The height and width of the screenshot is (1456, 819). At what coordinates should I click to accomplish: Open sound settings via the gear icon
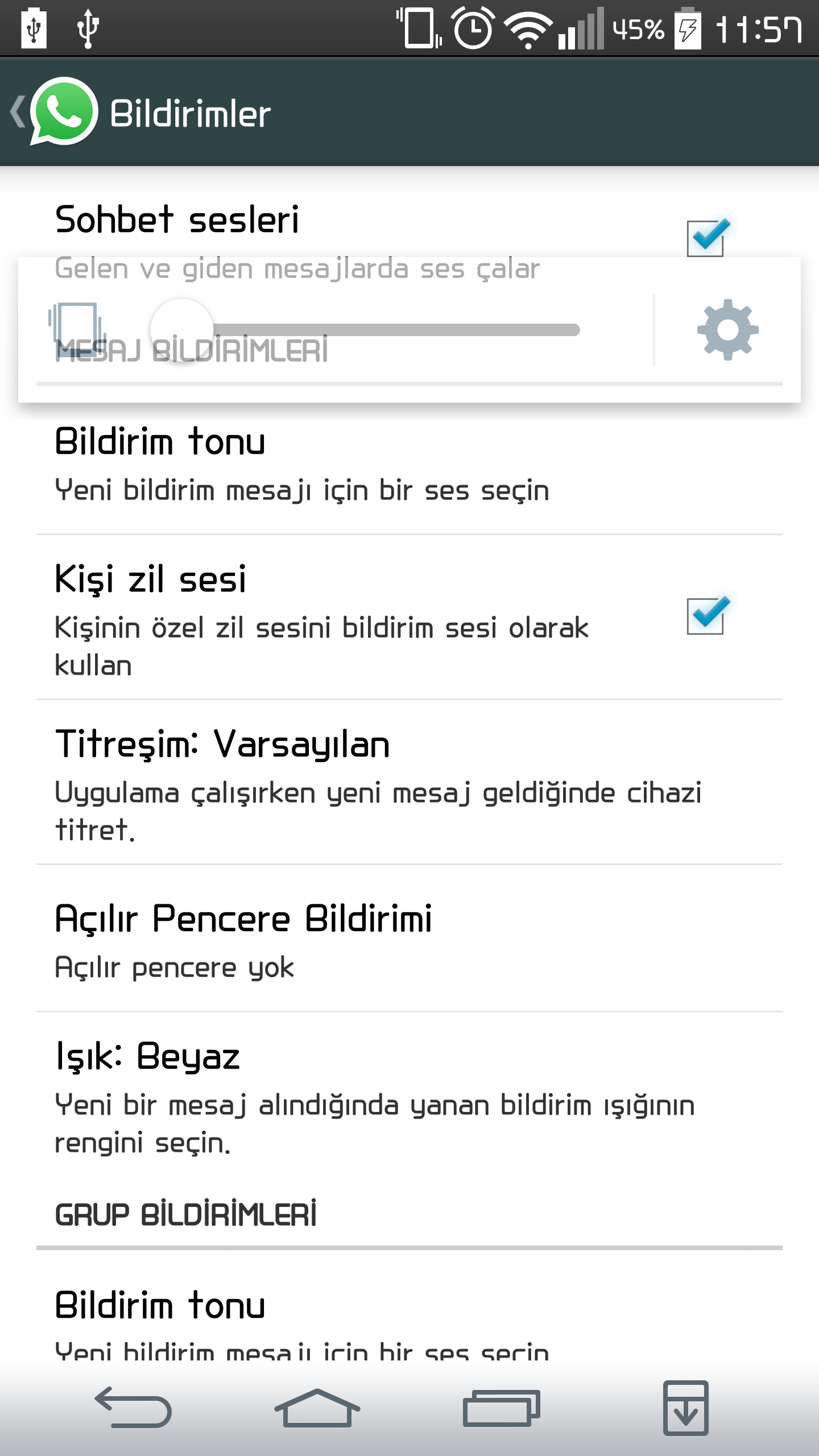pyautogui.click(x=727, y=330)
